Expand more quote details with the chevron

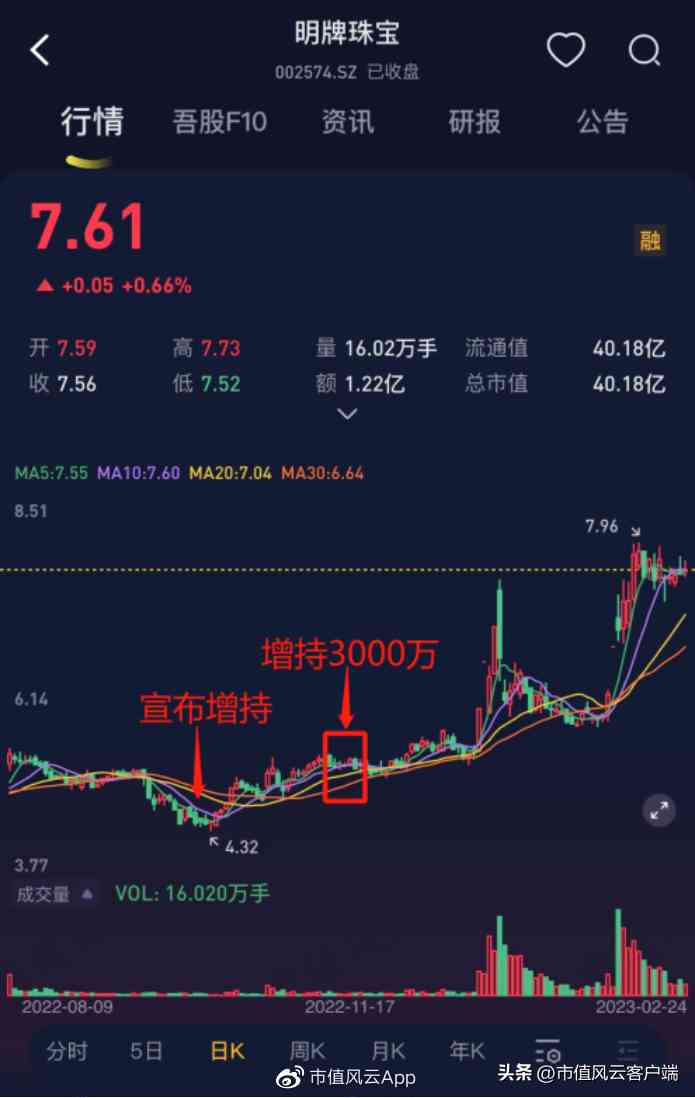(x=347, y=414)
